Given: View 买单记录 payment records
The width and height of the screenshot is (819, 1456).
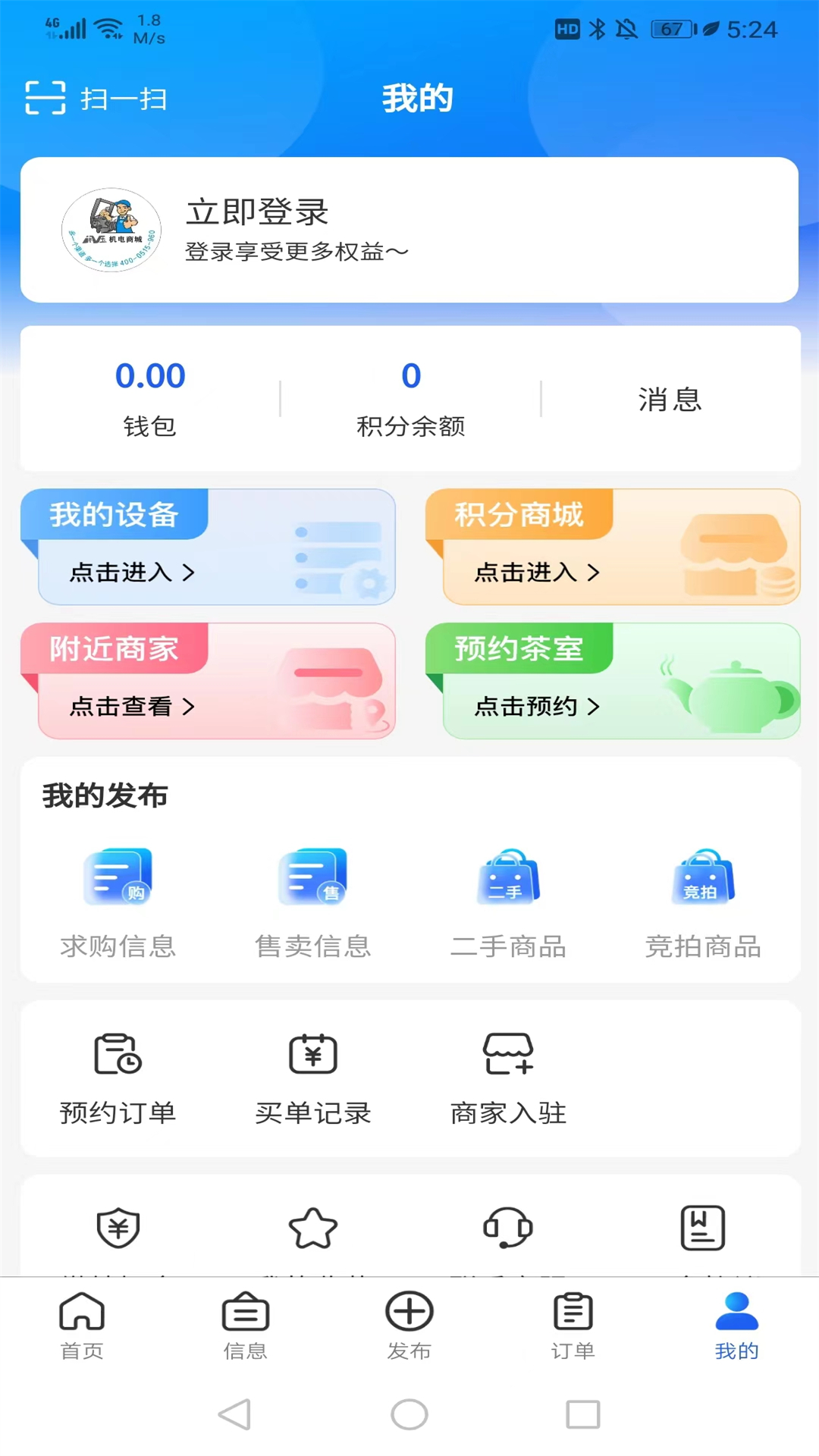Looking at the screenshot, I should tap(313, 1078).
